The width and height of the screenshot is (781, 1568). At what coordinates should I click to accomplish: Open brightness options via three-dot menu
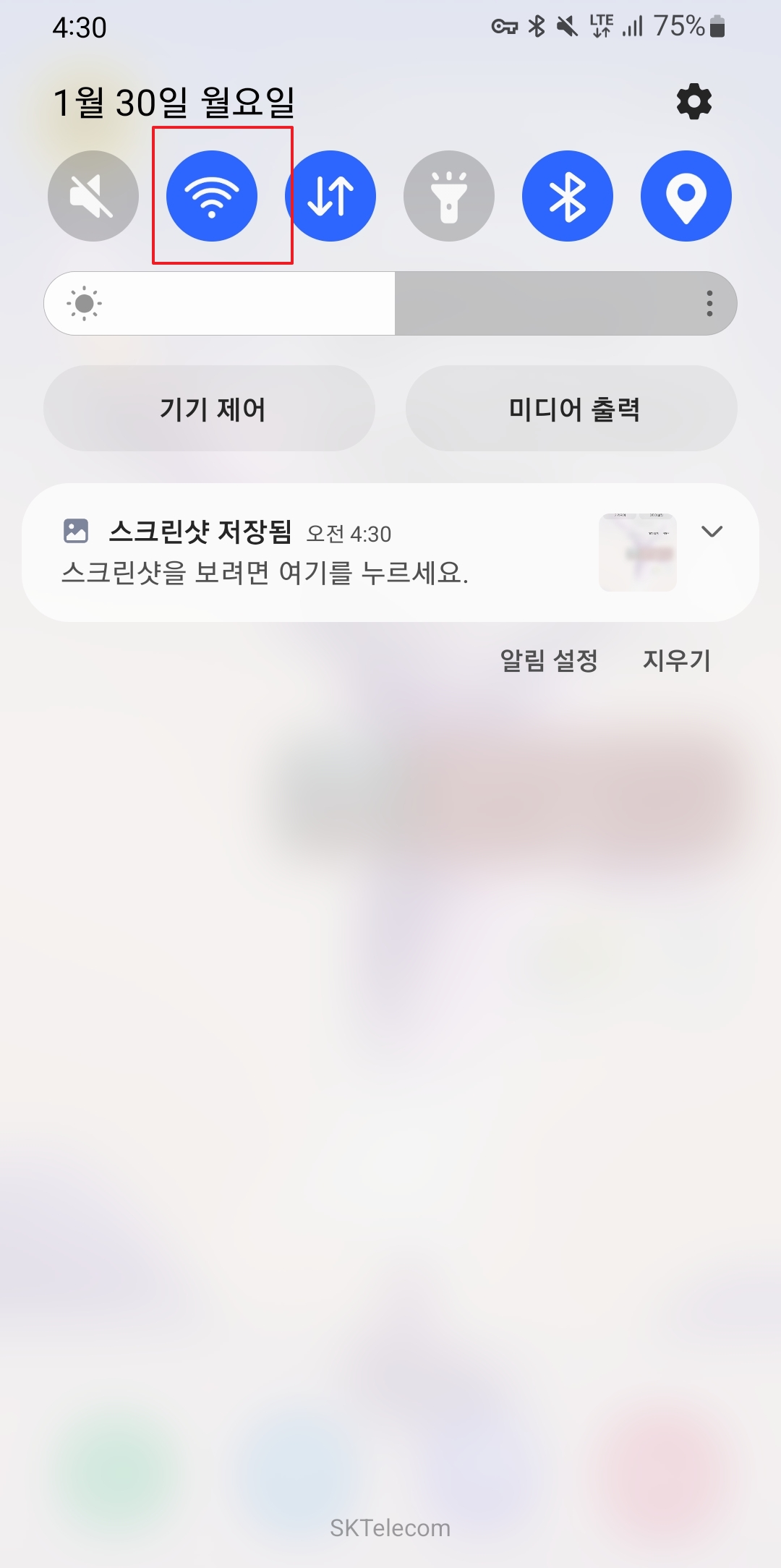[x=710, y=303]
